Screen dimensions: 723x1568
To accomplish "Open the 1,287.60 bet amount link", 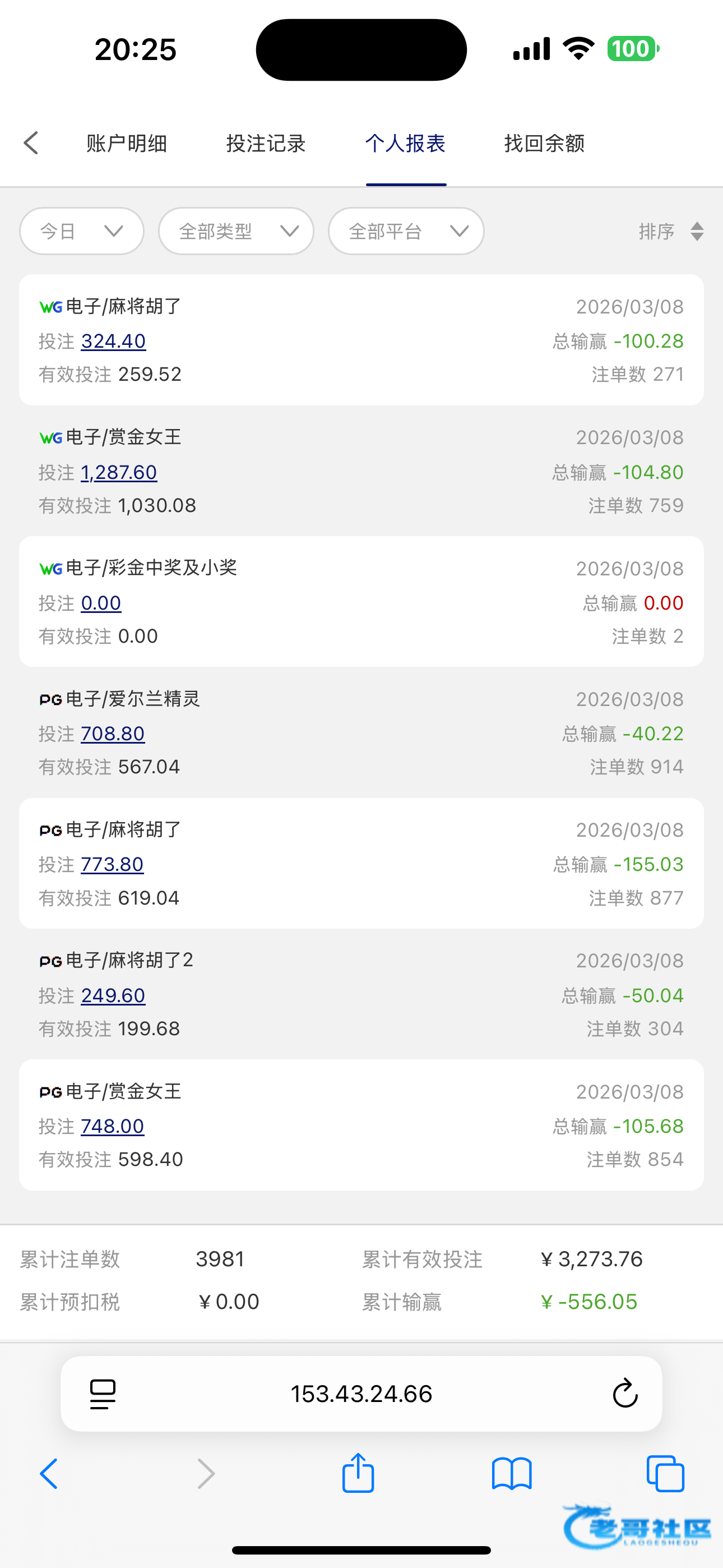I will (x=119, y=472).
